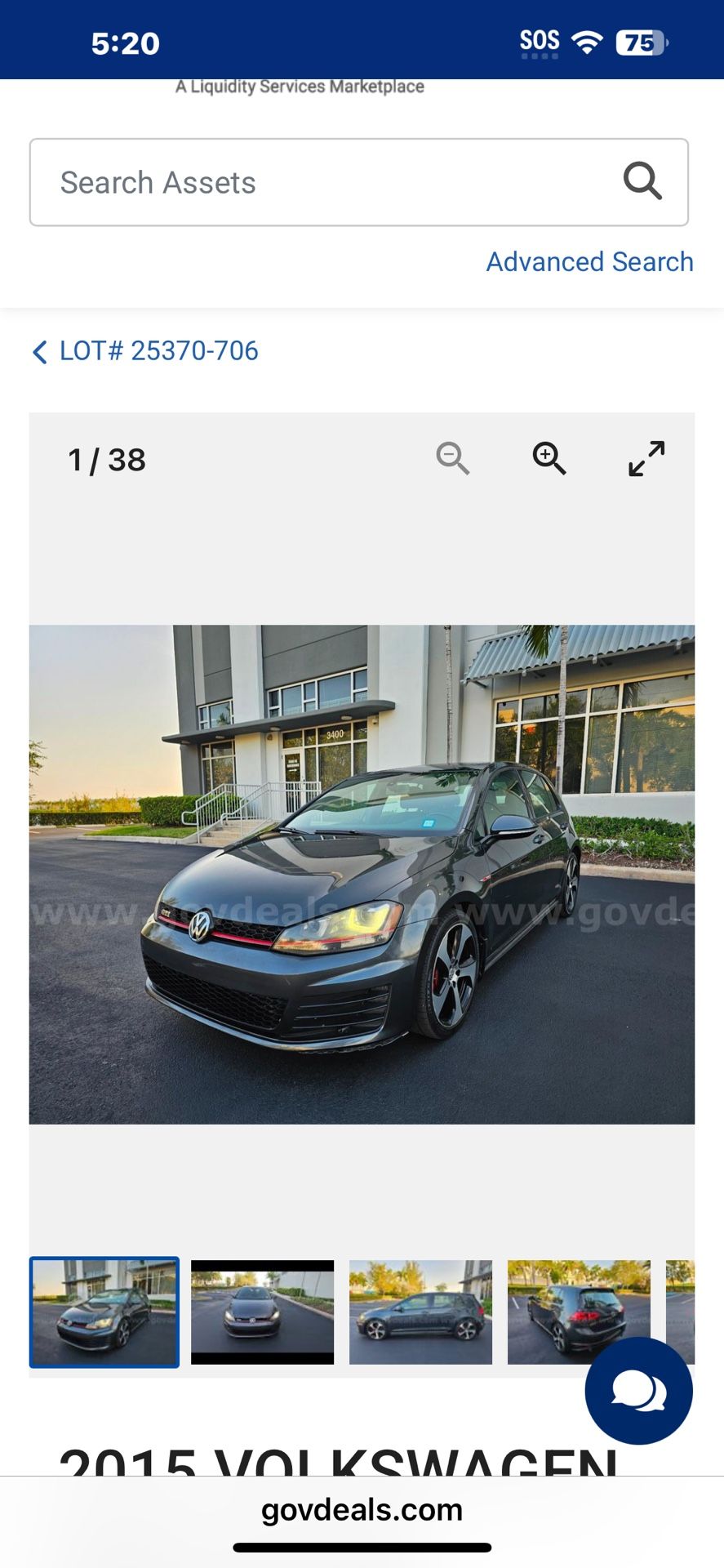Open fullscreen view with expand arrows icon
Image resolution: width=724 pixels, height=1568 pixels.
click(x=646, y=459)
